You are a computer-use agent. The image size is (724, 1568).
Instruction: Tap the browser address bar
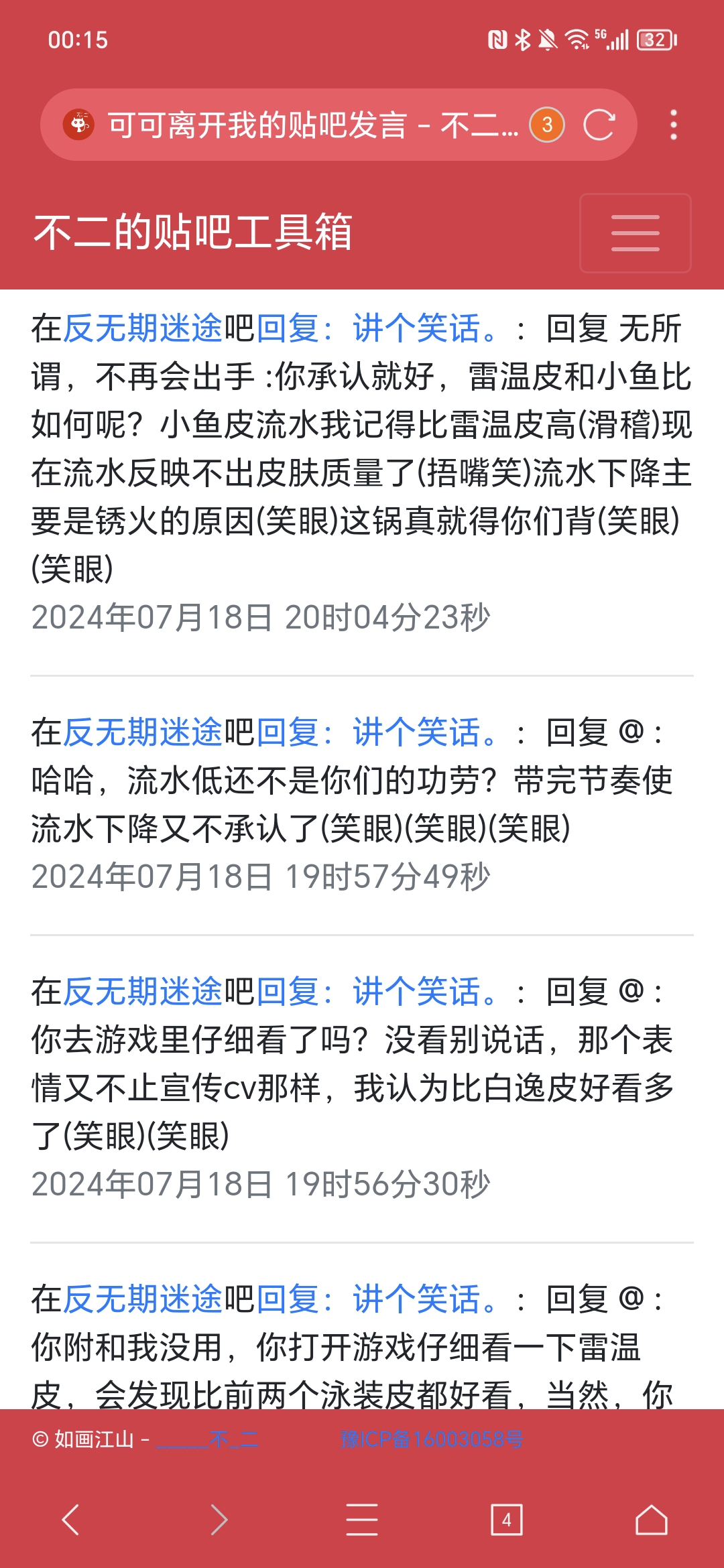314,125
